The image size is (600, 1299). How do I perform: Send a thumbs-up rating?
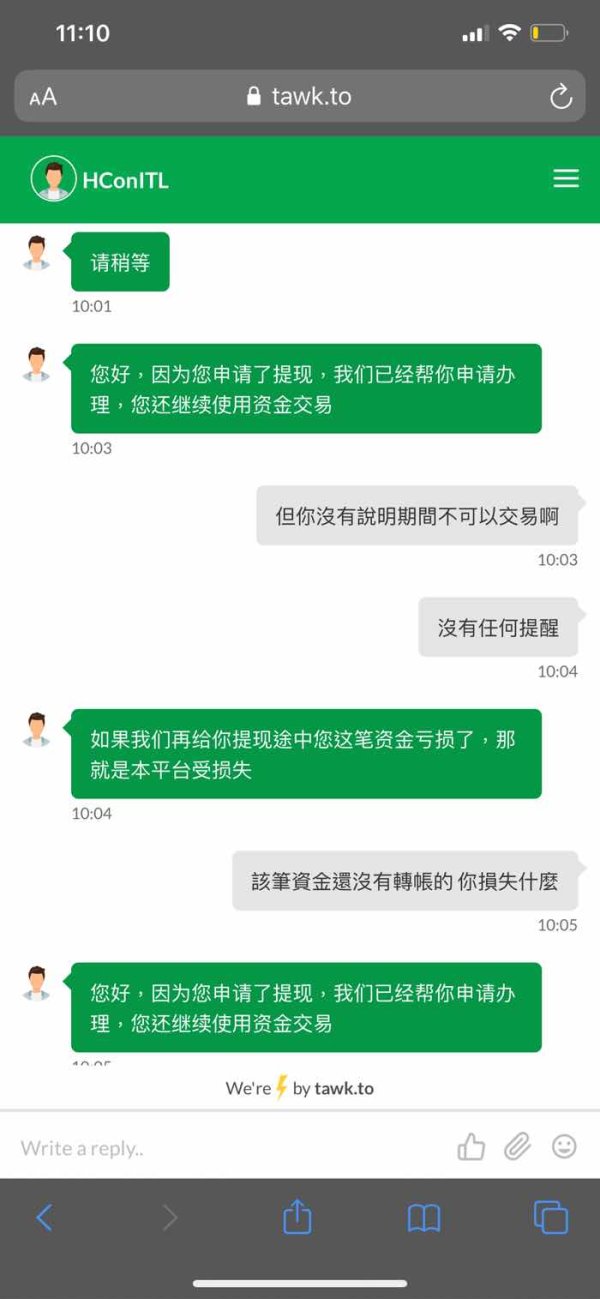471,1147
